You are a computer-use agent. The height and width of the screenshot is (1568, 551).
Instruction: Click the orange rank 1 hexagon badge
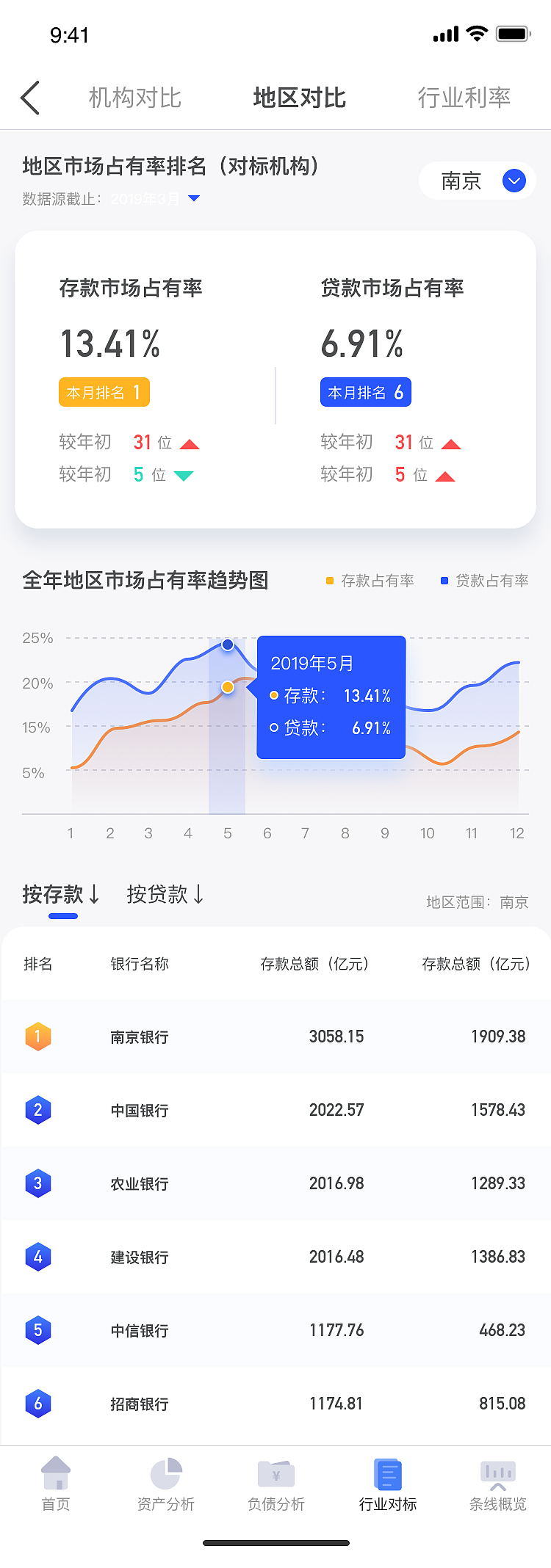[37, 1037]
